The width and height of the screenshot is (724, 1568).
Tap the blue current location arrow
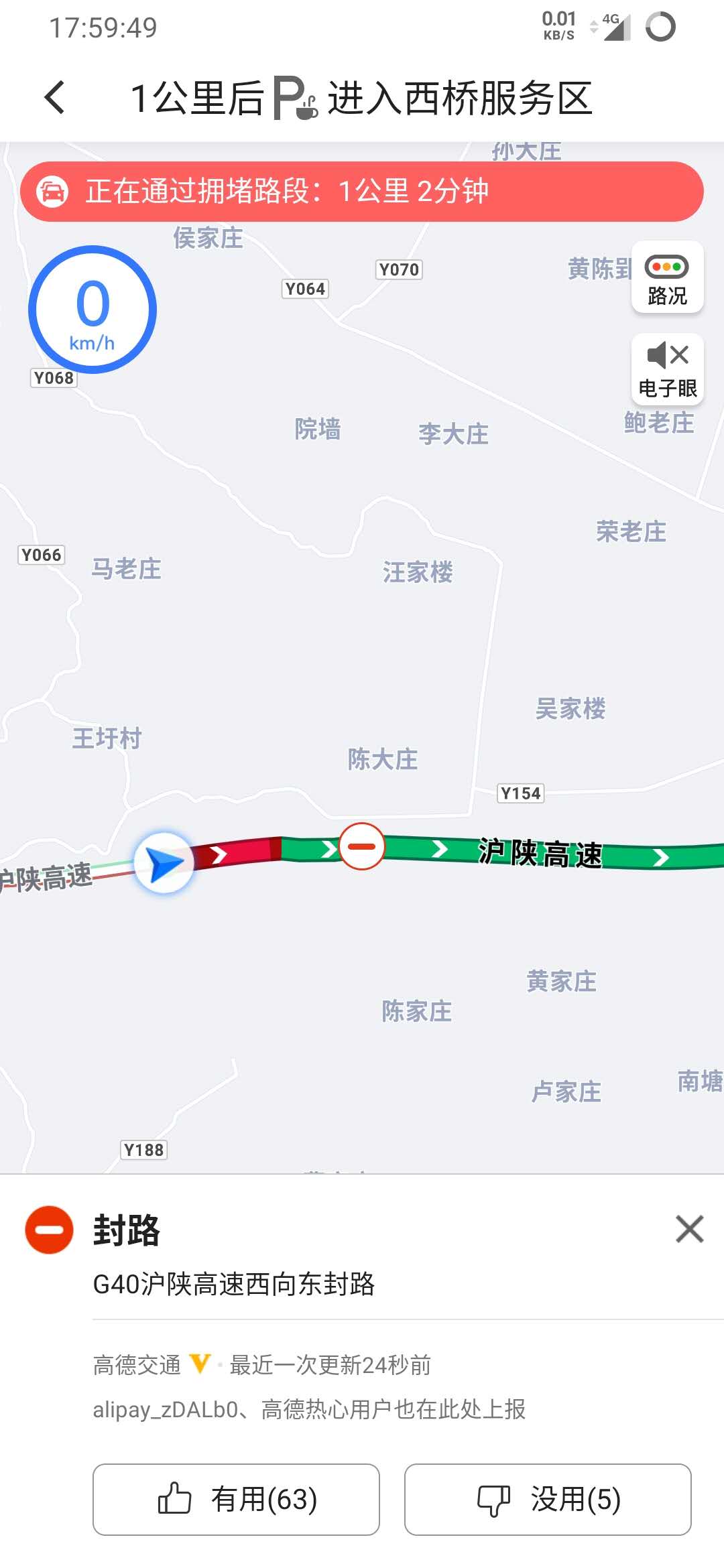coord(164,864)
